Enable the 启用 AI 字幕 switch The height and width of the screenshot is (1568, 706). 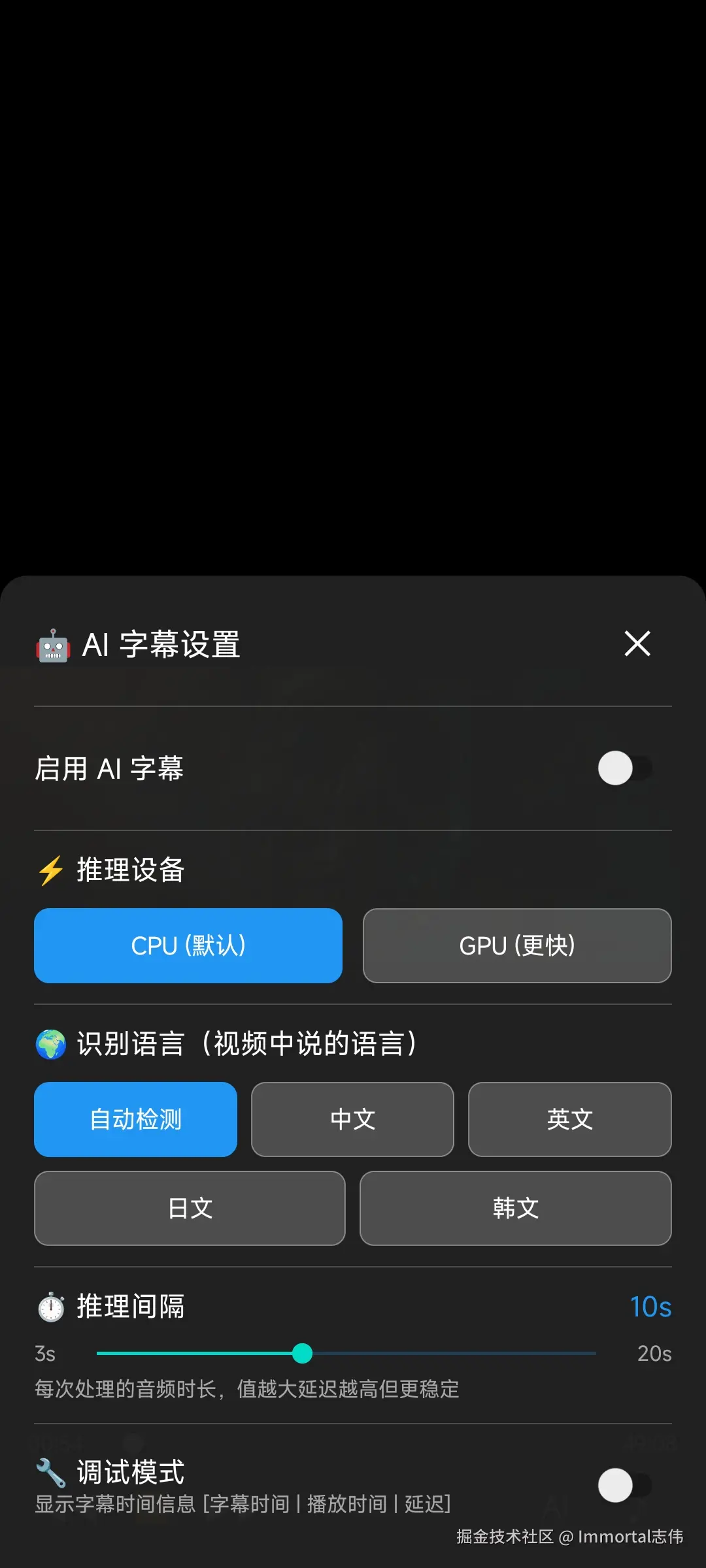coord(625,768)
